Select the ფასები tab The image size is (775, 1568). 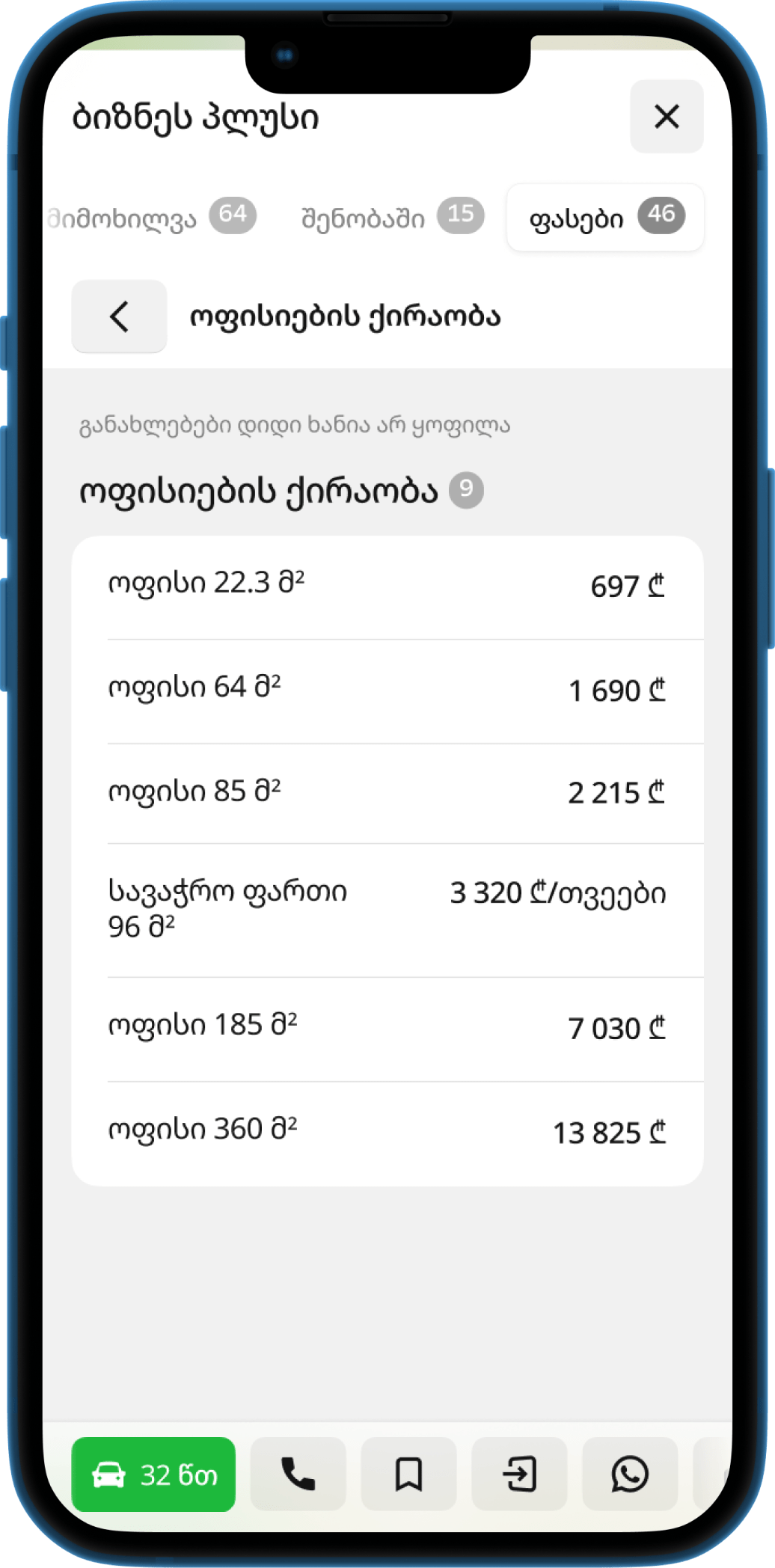604,218
